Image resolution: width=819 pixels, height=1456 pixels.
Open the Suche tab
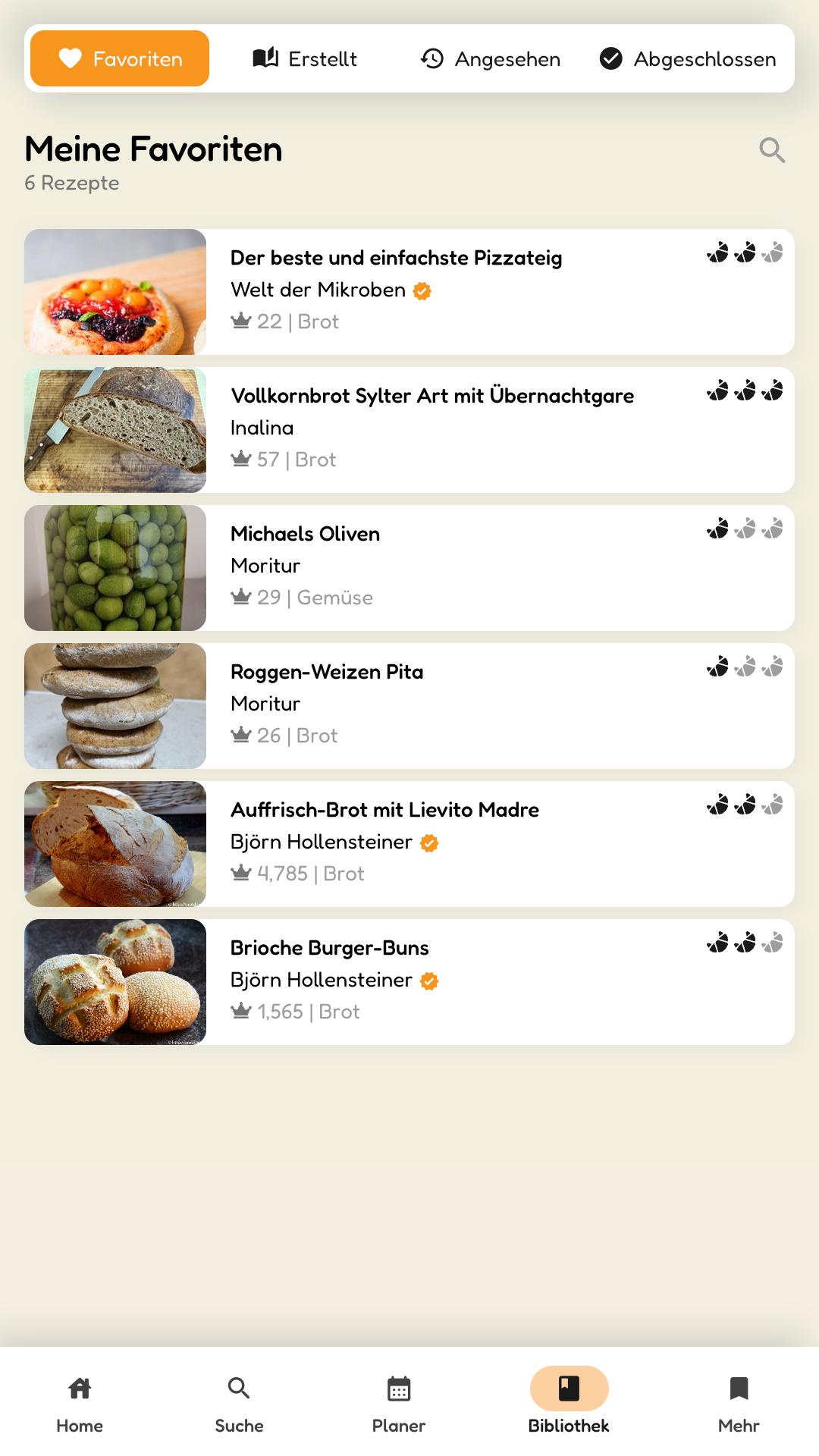239,1403
